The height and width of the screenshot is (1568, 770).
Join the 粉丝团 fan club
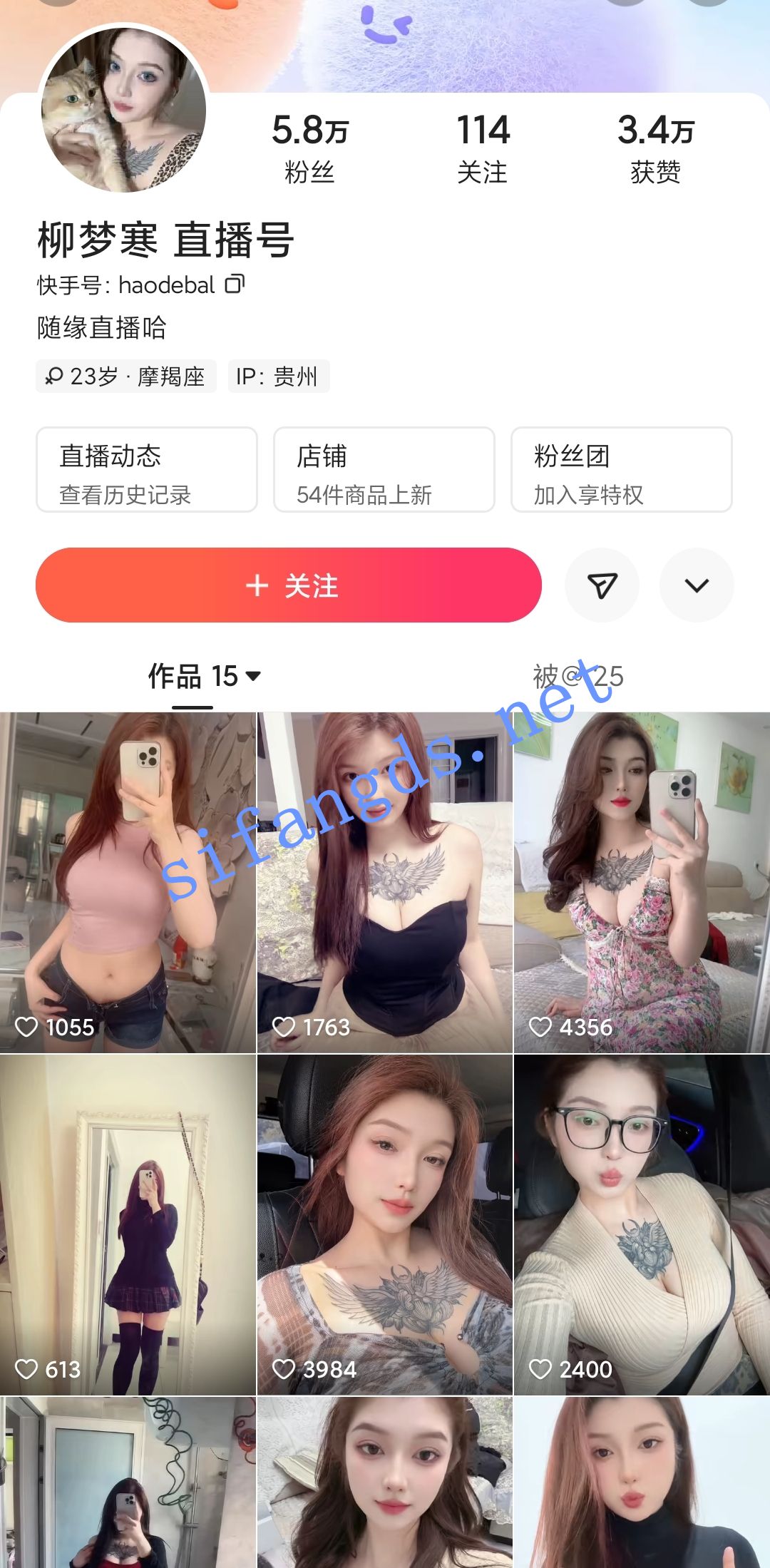point(621,469)
